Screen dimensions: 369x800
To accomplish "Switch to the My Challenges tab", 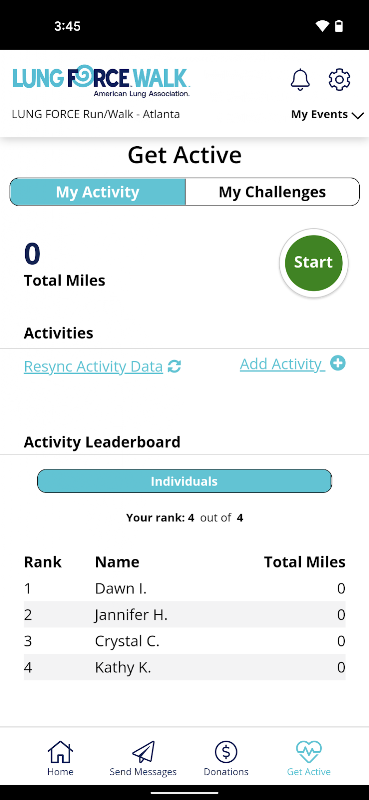I will tap(272, 192).
